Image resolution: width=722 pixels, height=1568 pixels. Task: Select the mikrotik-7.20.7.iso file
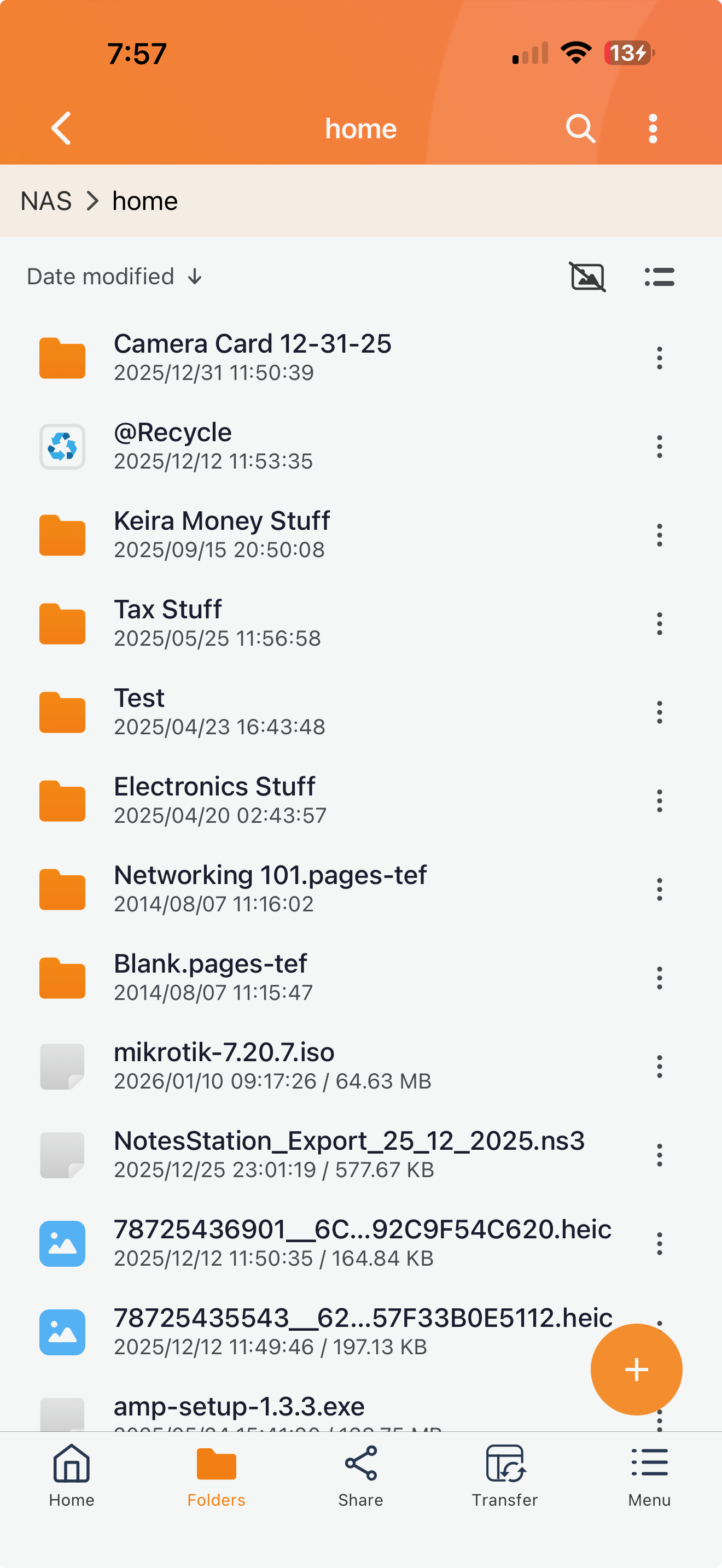(x=224, y=1066)
